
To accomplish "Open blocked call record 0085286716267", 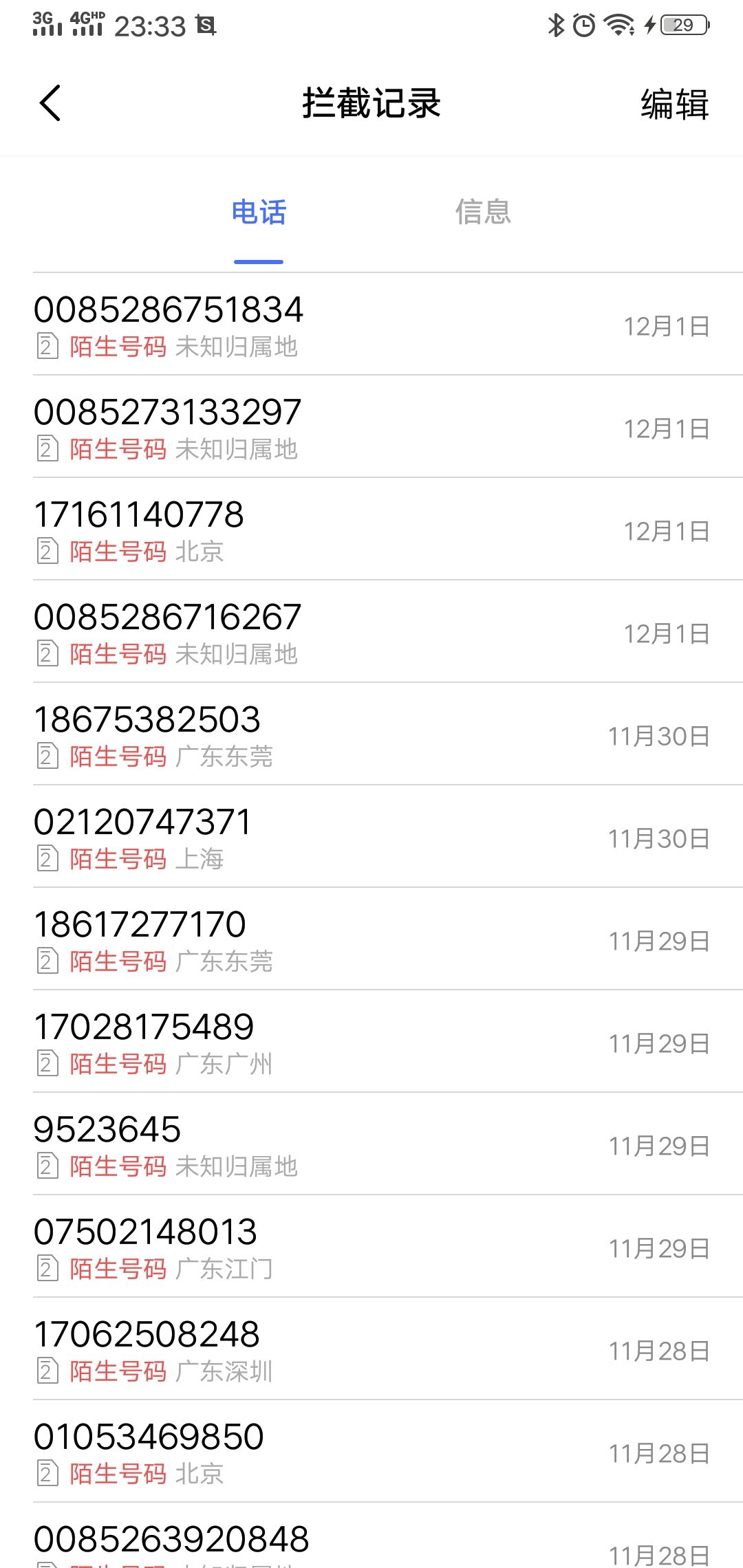I will point(371,632).
